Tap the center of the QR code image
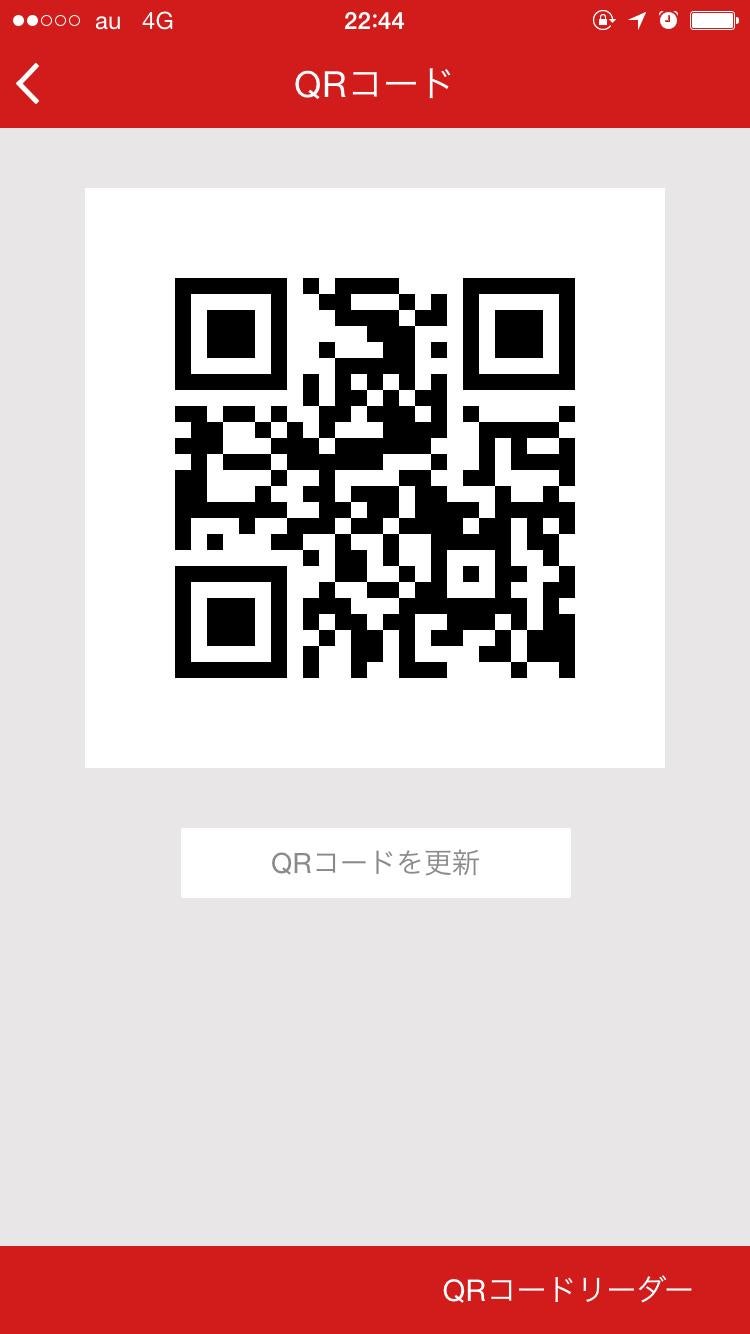The height and width of the screenshot is (1334, 750). coord(375,476)
